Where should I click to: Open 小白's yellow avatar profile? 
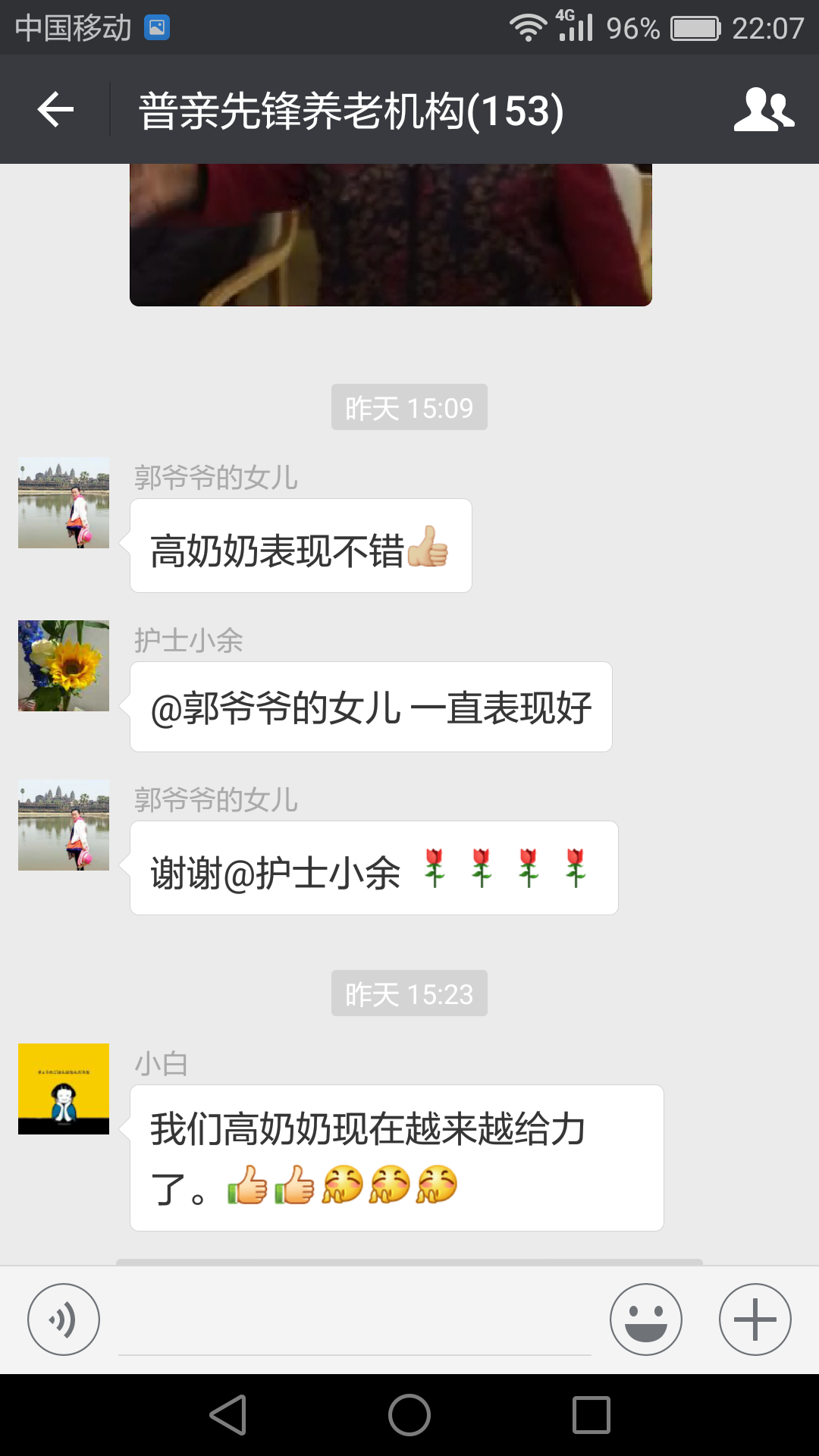pyautogui.click(x=64, y=1089)
